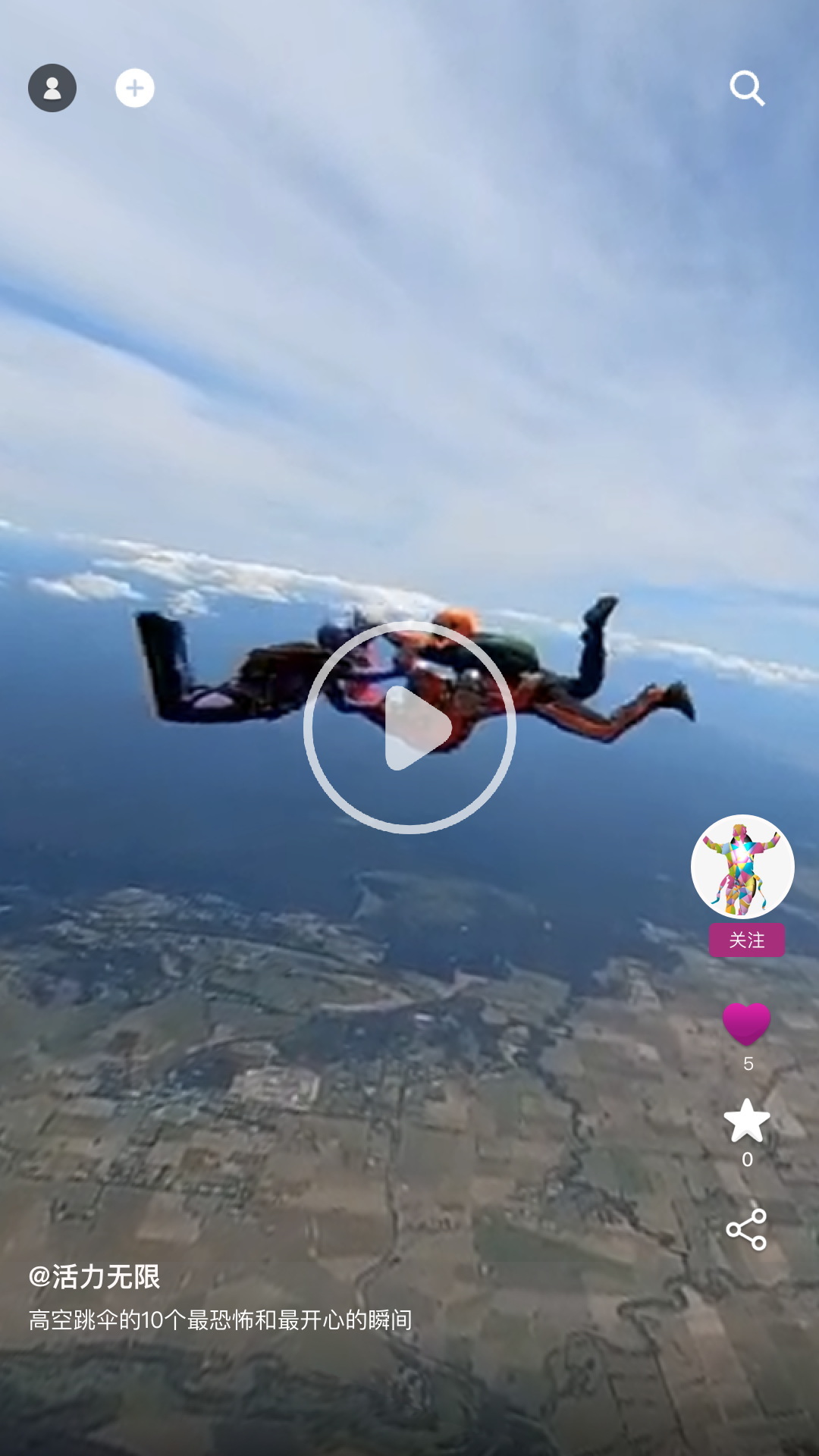Favorite this video with the star icon

point(747,1120)
